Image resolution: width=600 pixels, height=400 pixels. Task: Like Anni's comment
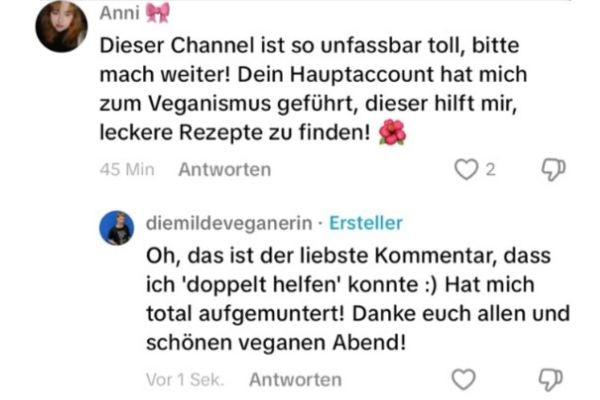pos(466,170)
